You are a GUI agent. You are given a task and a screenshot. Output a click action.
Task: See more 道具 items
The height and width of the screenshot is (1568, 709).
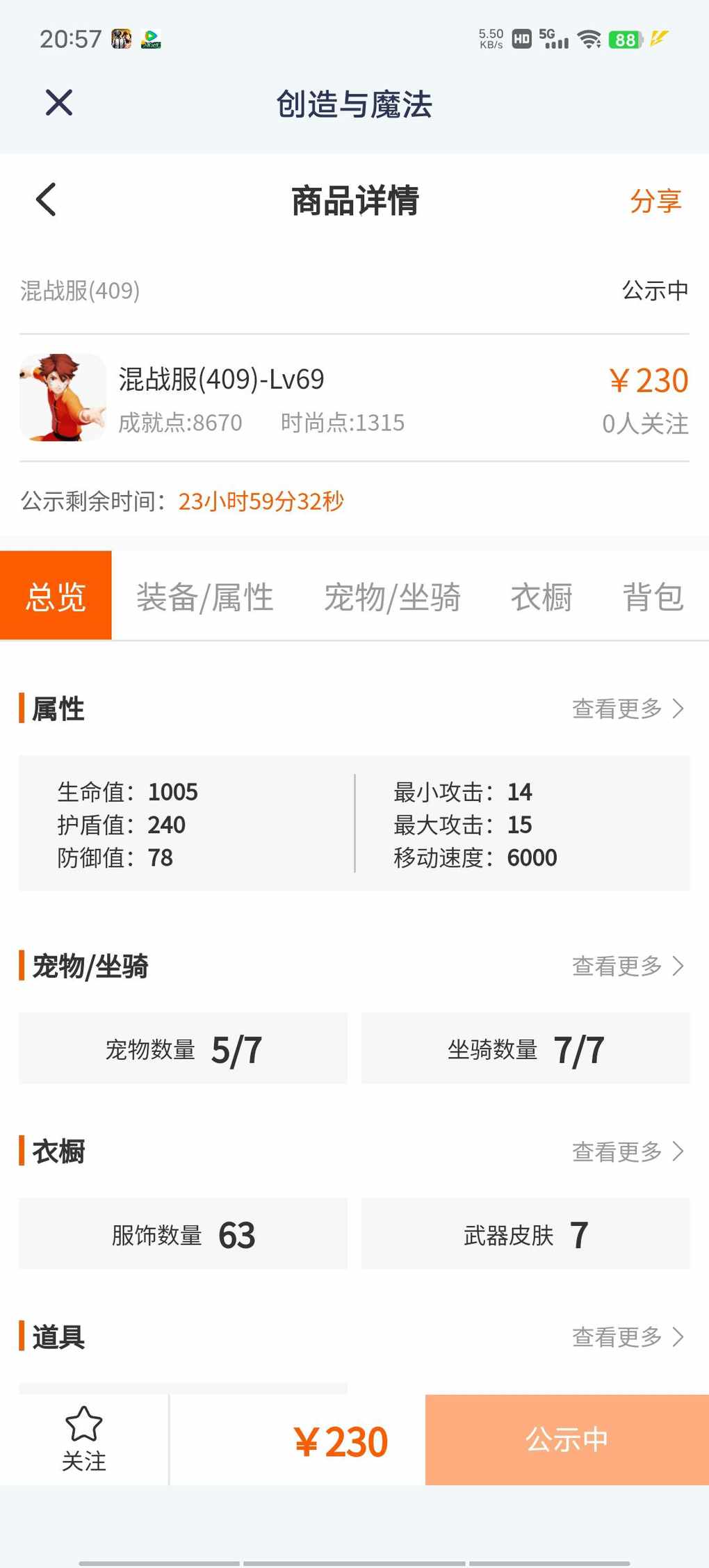[628, 1336]
